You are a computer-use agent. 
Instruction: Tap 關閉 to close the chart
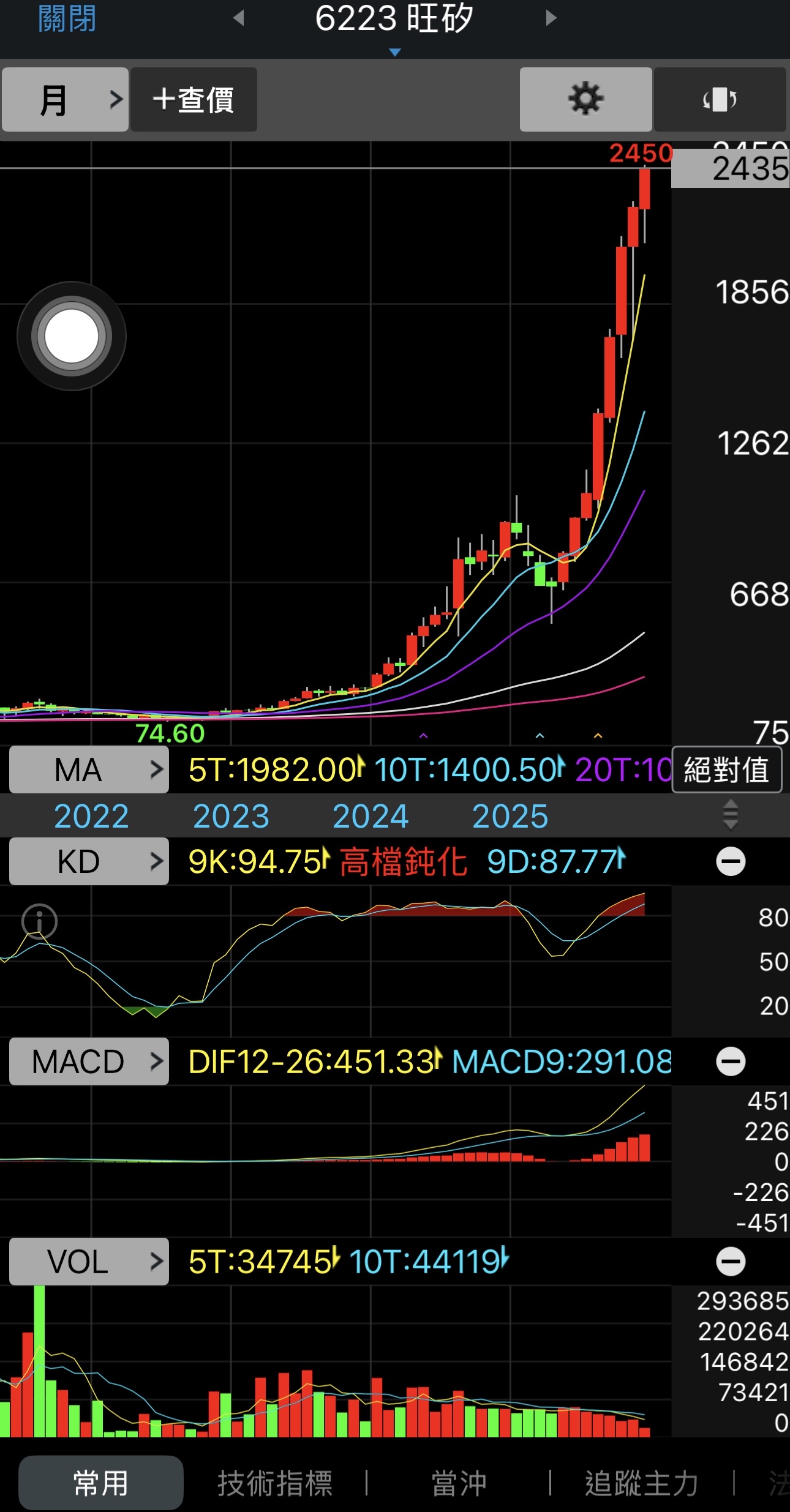[67, 20]
